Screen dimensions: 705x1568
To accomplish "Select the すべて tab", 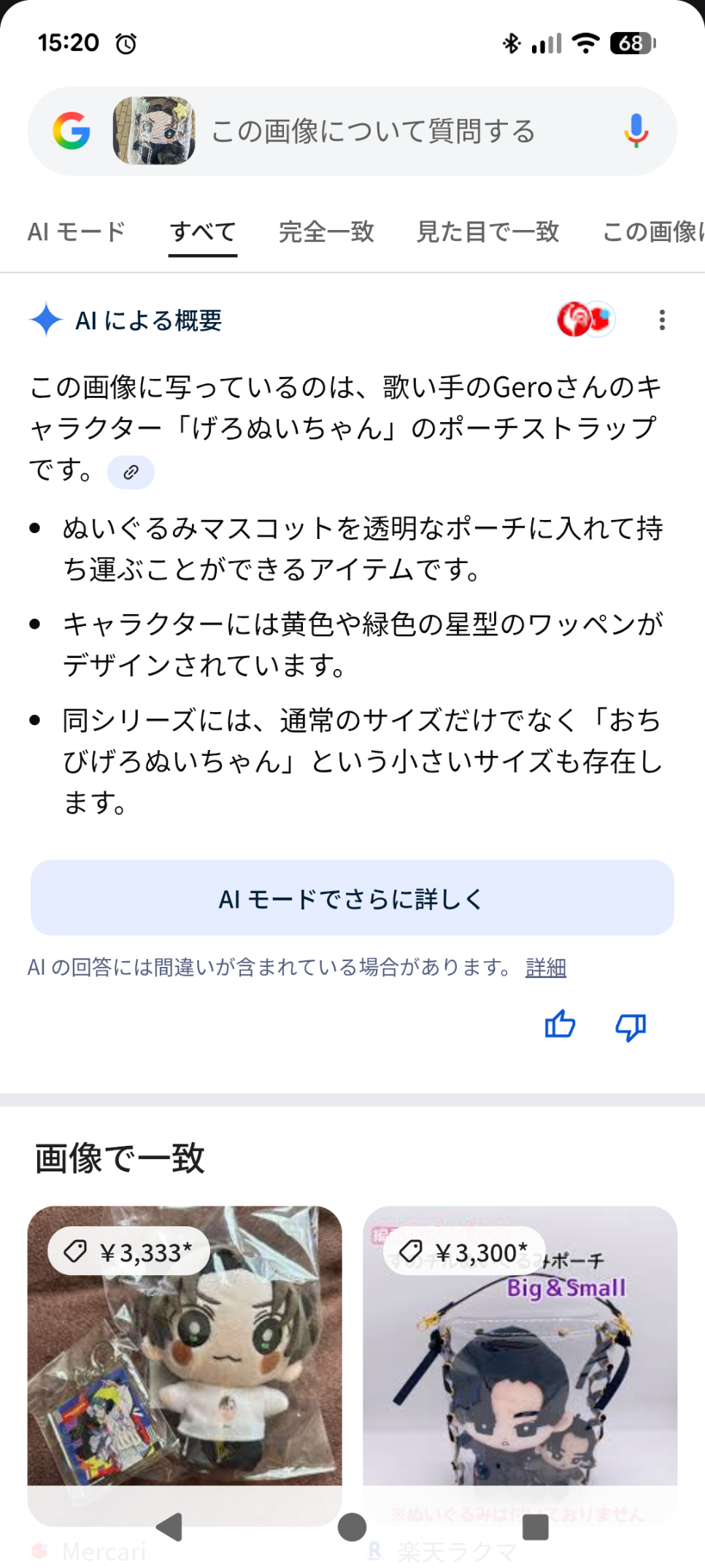I will pos(202,232).
